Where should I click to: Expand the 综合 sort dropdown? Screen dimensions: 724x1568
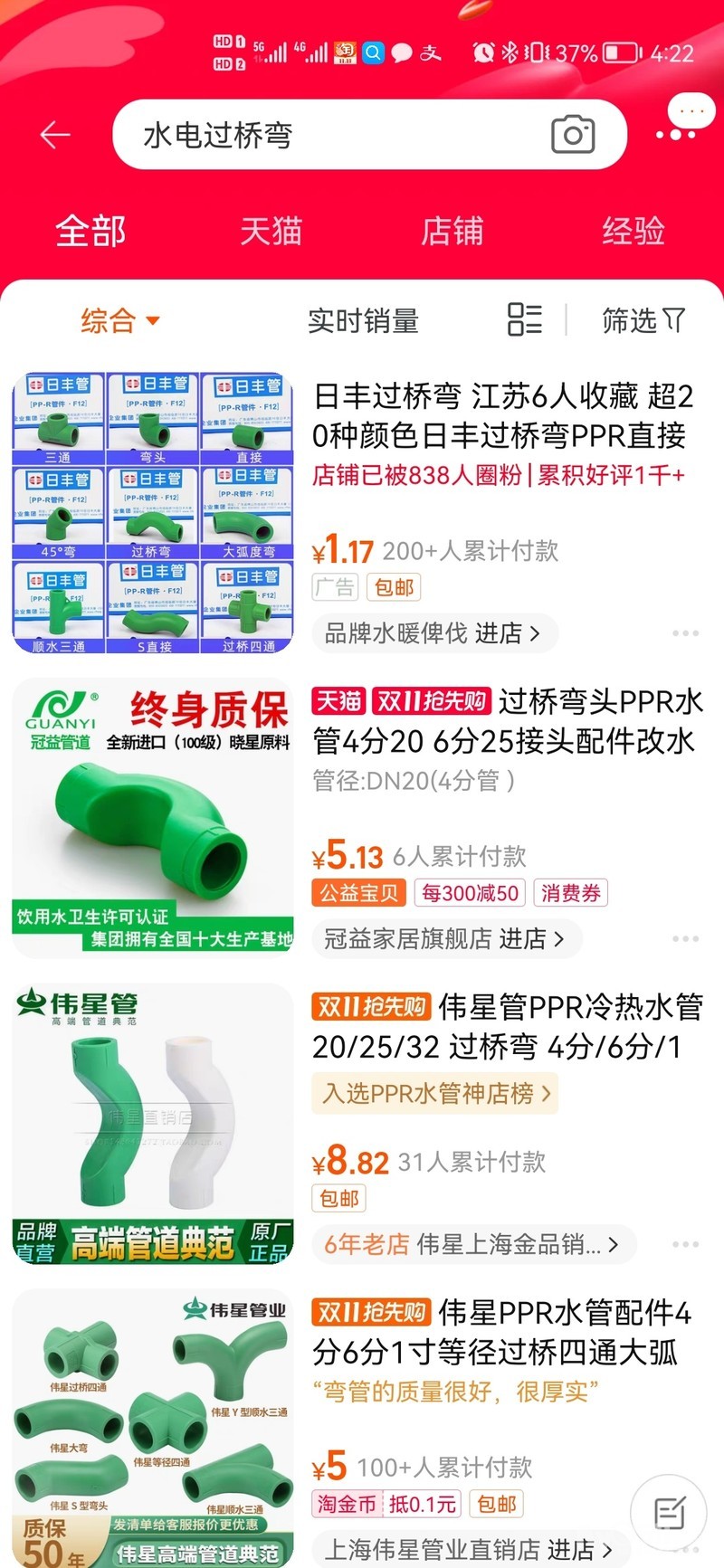click(x=119, y=320)
